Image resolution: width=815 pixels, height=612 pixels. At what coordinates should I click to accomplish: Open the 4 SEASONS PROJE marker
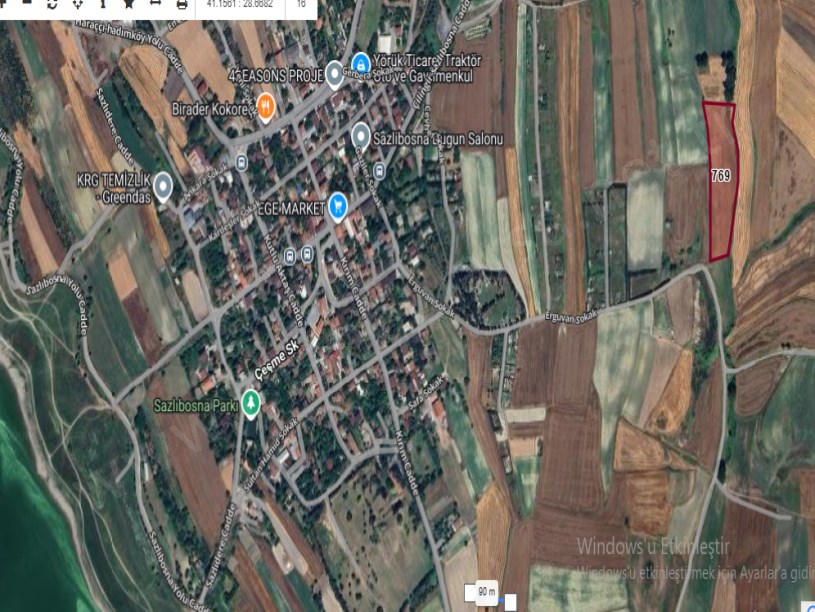(x=334, y=75)
